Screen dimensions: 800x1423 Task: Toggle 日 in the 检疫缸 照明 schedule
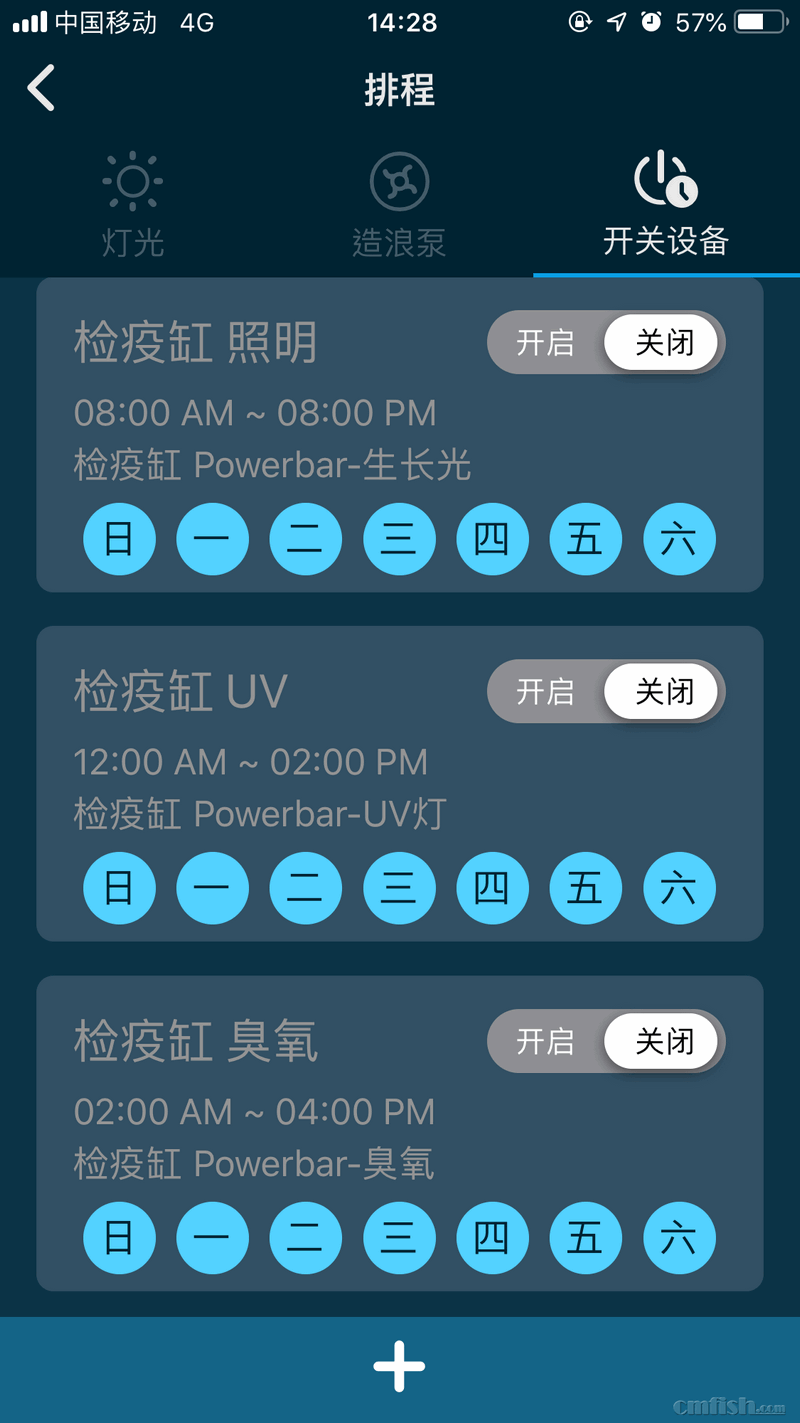[119, 539]
